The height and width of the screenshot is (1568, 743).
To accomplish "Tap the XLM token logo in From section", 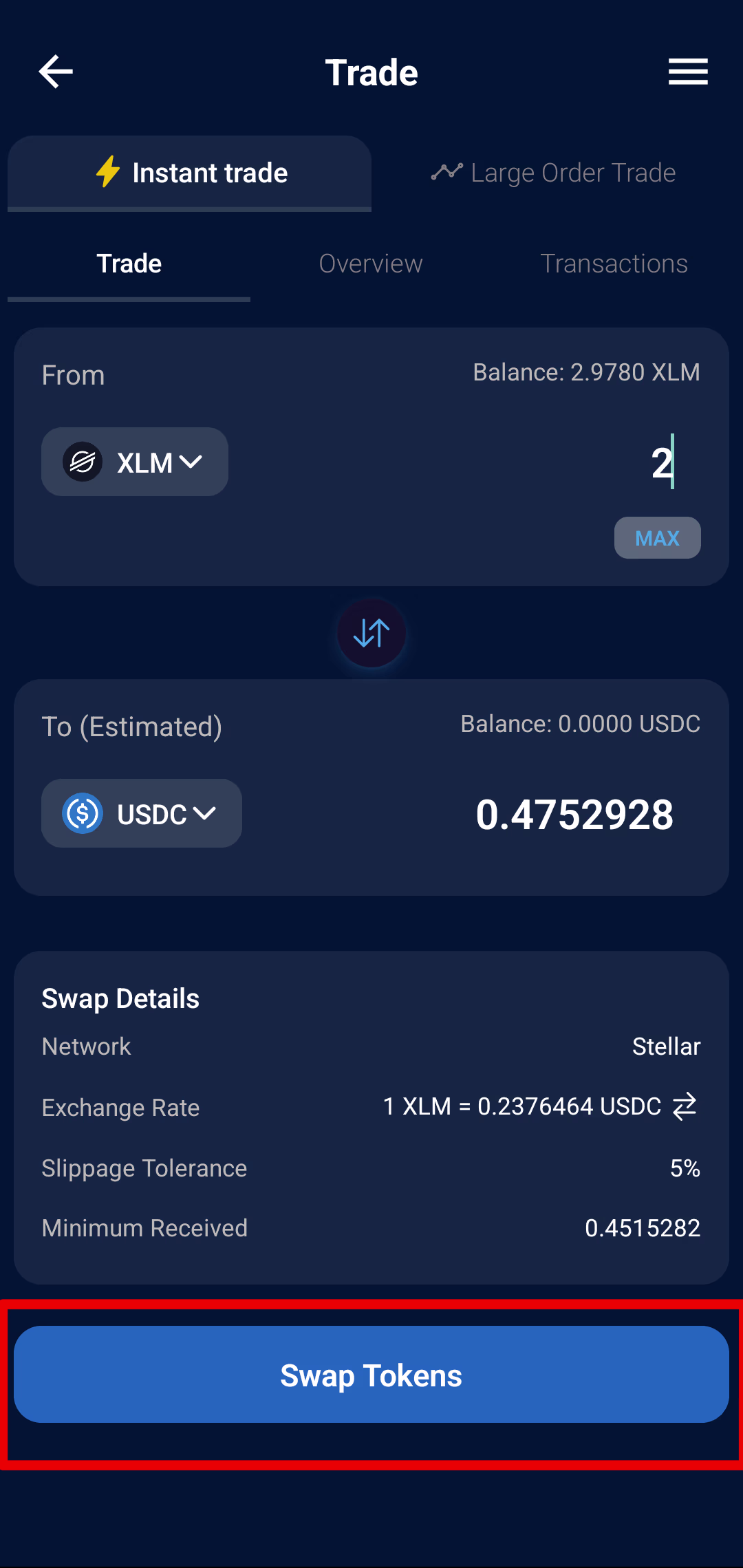I will pos(83,462).
